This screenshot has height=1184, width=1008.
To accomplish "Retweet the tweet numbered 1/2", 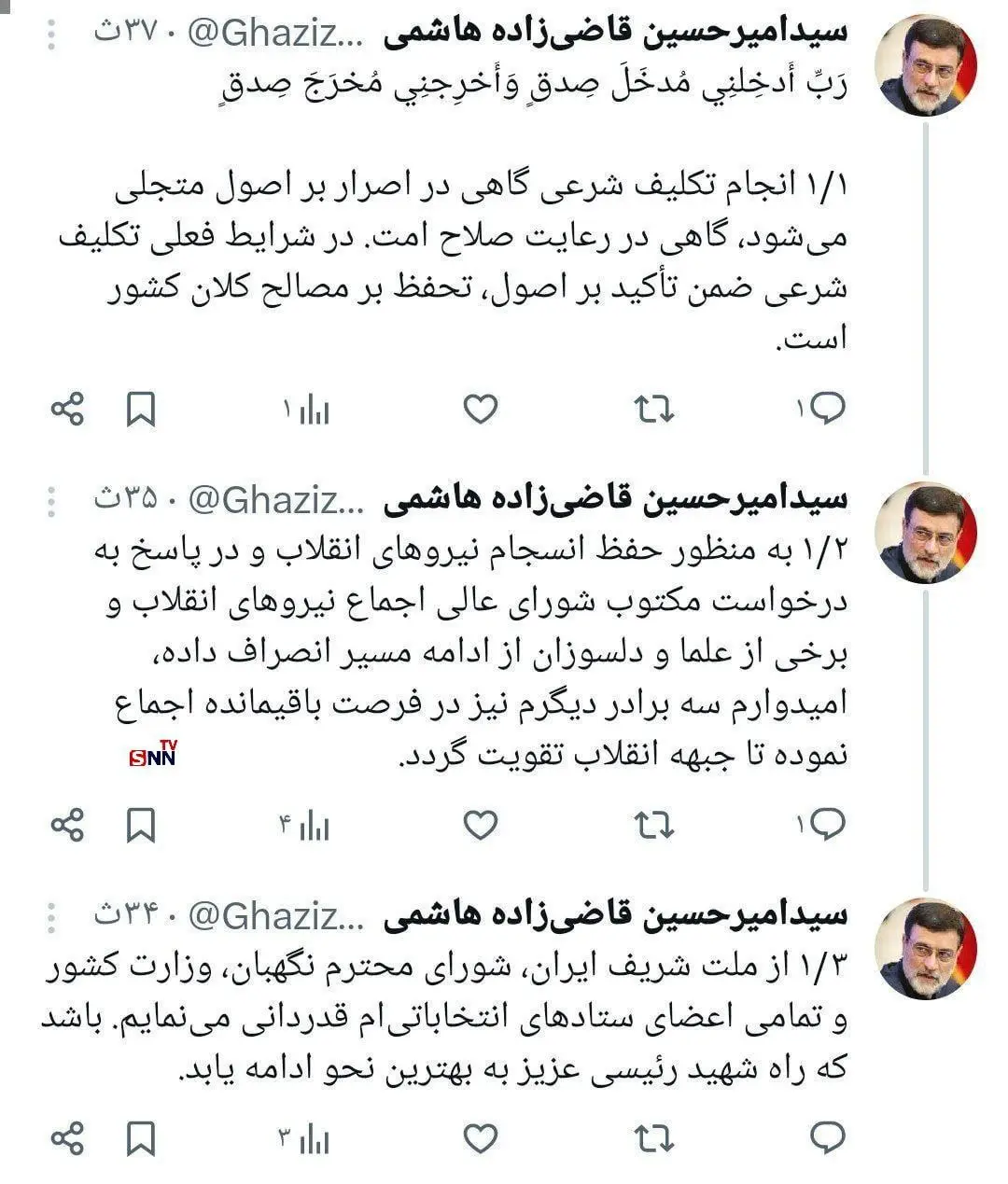I will 654,825.
